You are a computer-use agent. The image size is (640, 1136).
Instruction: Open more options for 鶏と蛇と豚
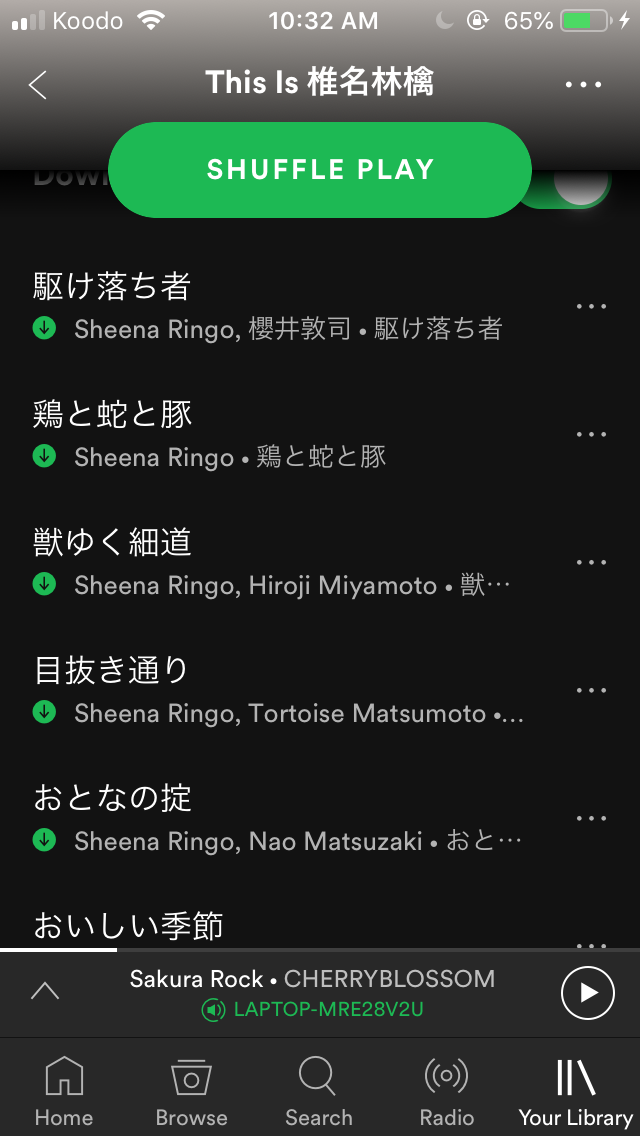(x=591, y=435)
